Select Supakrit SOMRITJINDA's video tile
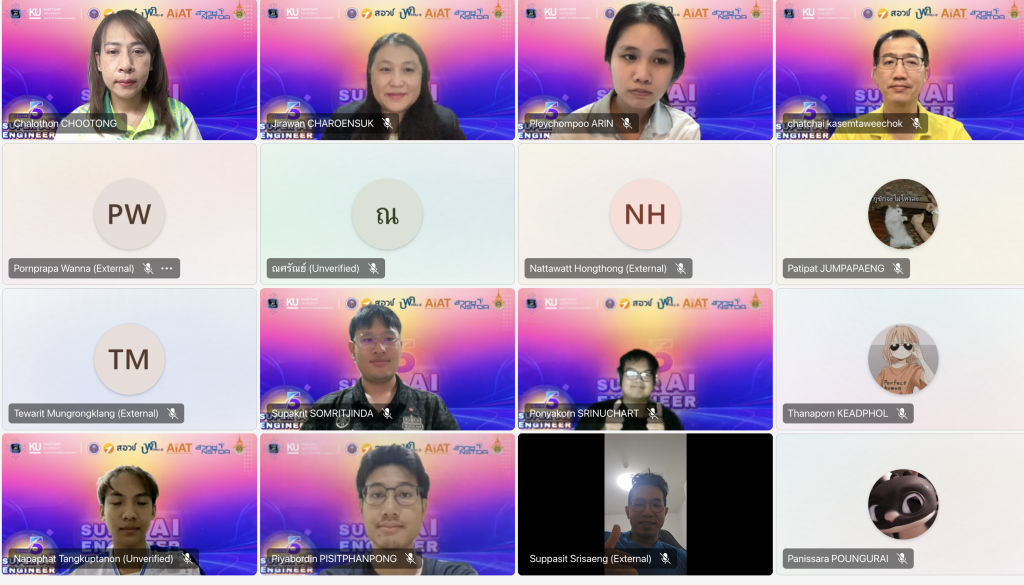The width and height of the screenshot is (1024, 585). coord(387,359)
